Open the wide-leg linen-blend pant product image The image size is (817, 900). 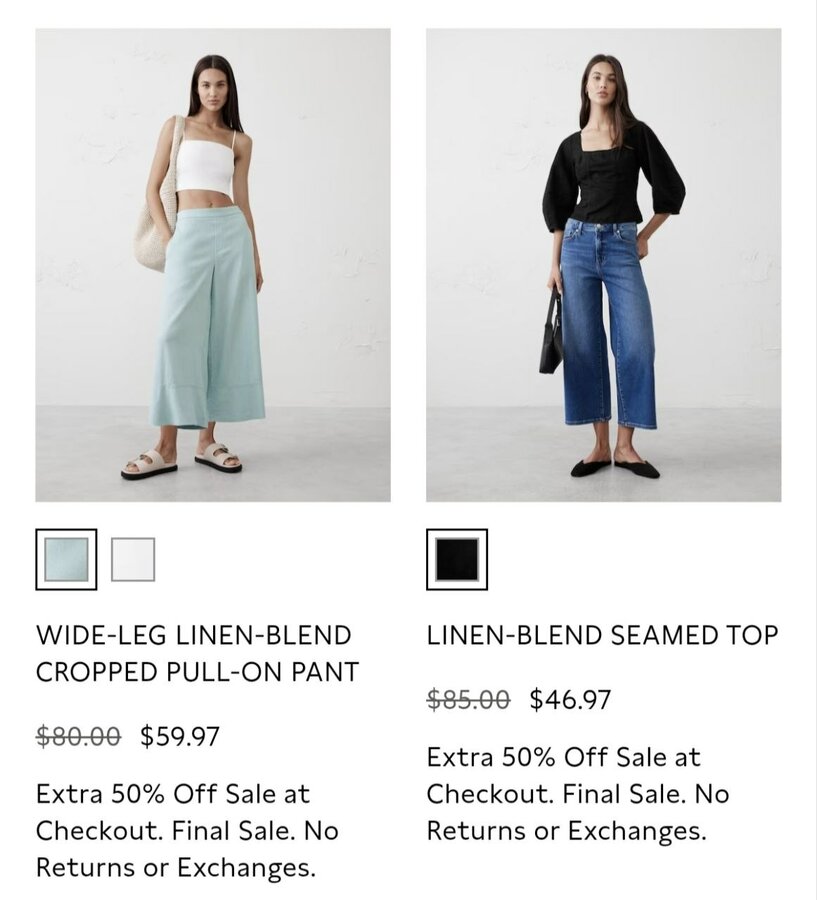tap(212, 265)
